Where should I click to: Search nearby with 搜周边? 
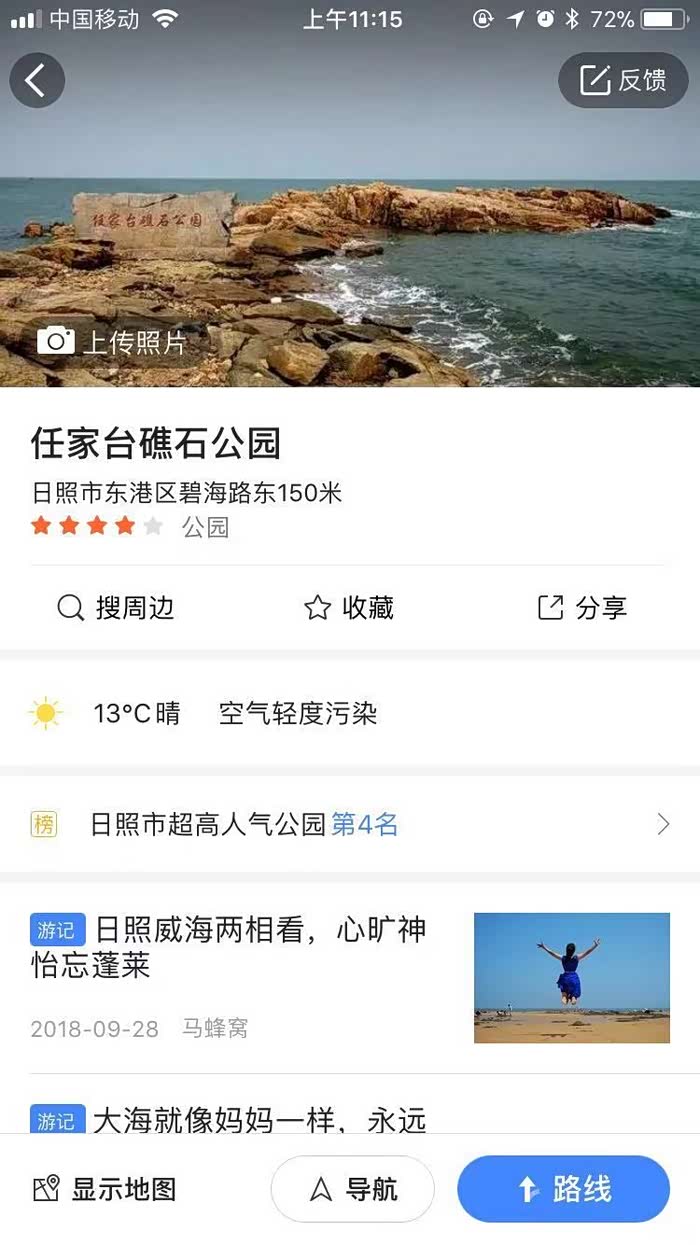(116, 608)
